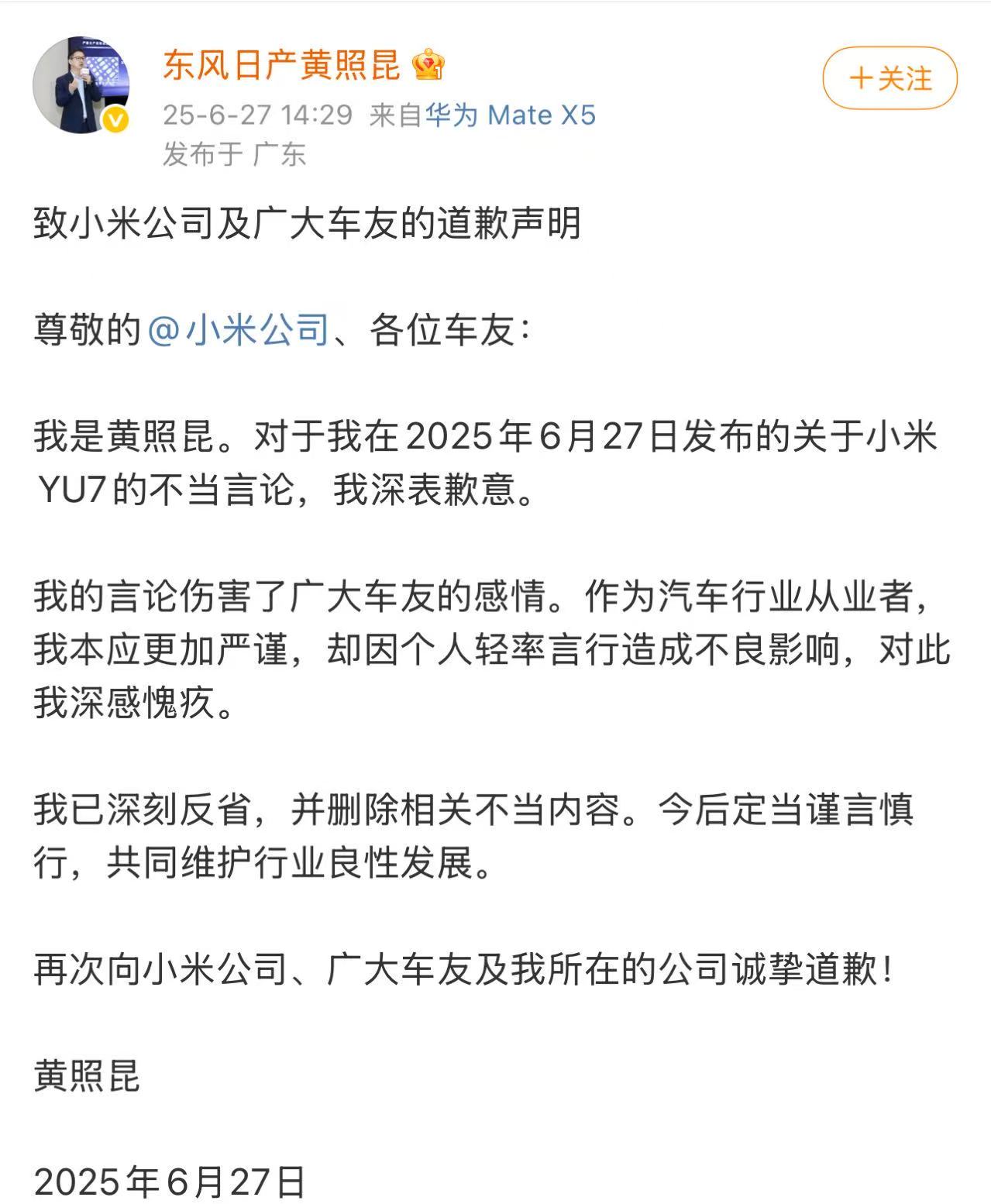The height and width of the screenshot is (1204, 991).
Task: Open the @小米公司 mention link
Action: (x=239, y=330)
